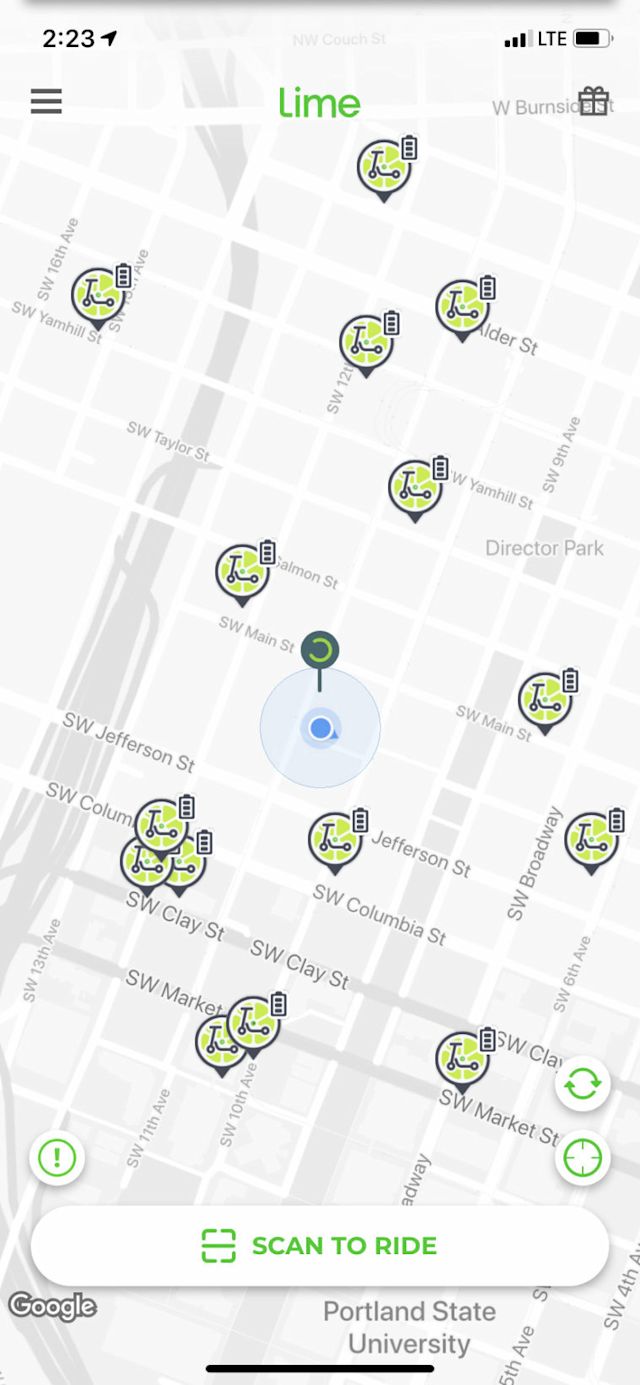This screenshot has width=640, height=1385.
Task: Open the hamburger menu
Action: tap(46, 101)
